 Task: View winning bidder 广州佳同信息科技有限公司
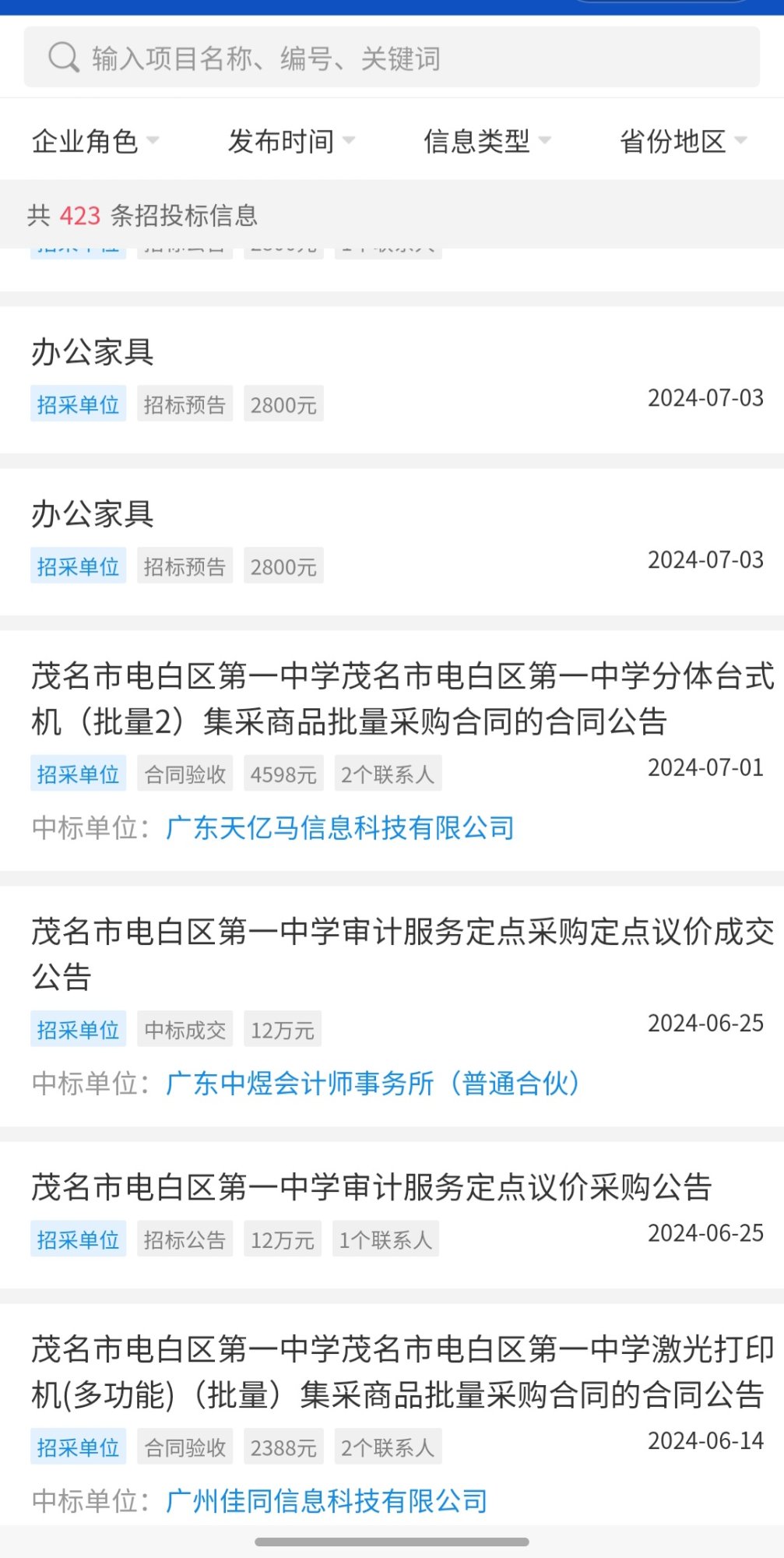coord(327,1501)
